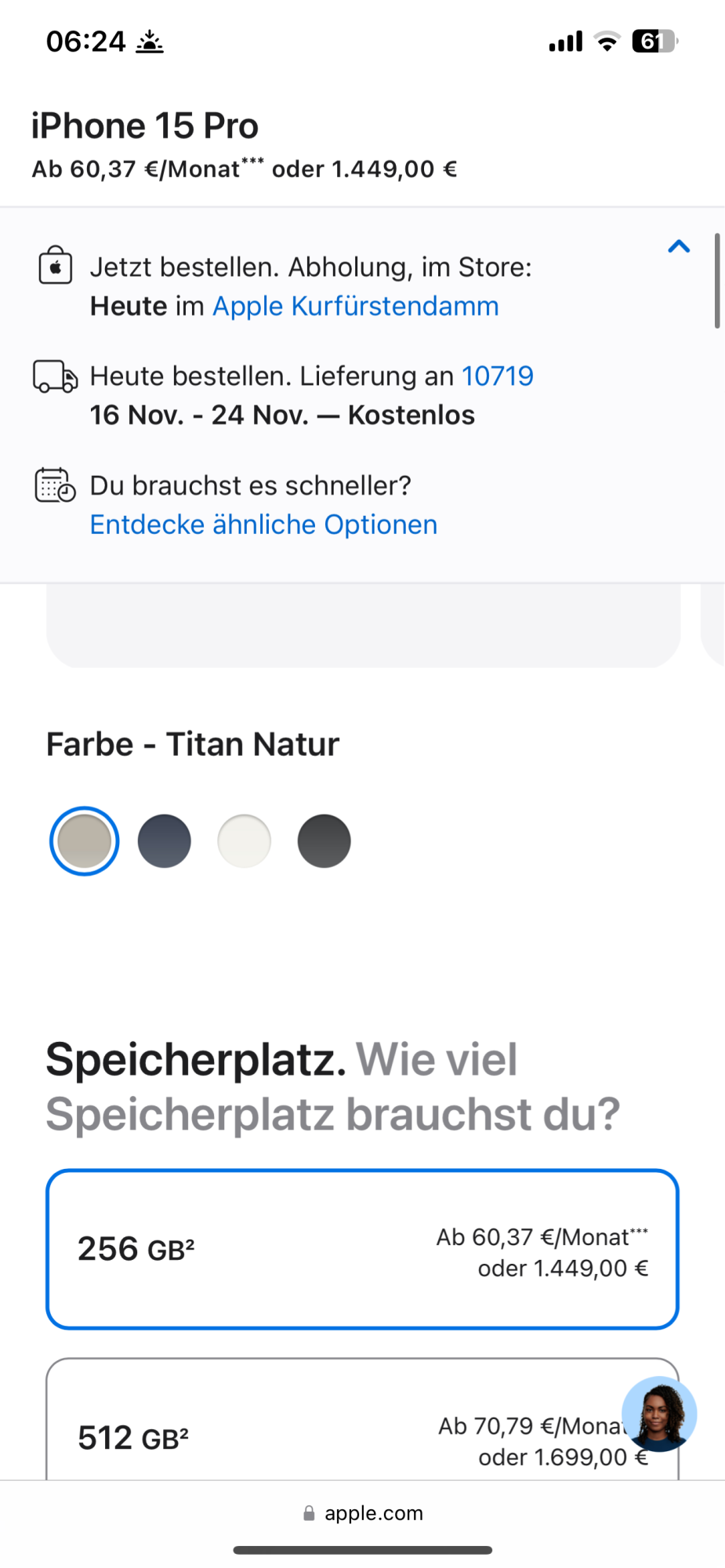Select the Titan Natur color swatch
The height and width of the screenshot is (1568, 725).
85,841
